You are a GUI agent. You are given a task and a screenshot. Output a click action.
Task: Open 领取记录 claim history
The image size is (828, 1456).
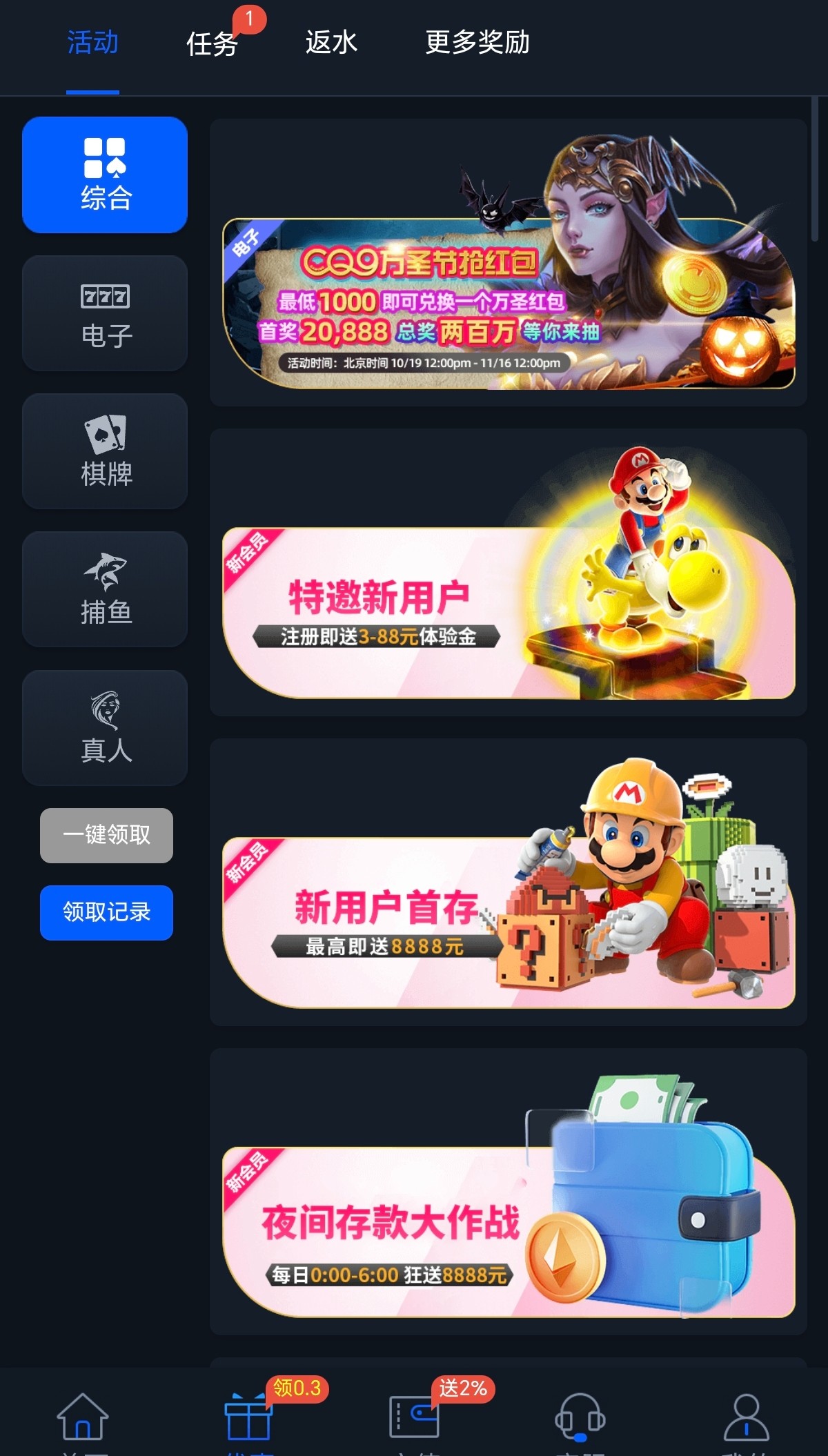[106, 912]
